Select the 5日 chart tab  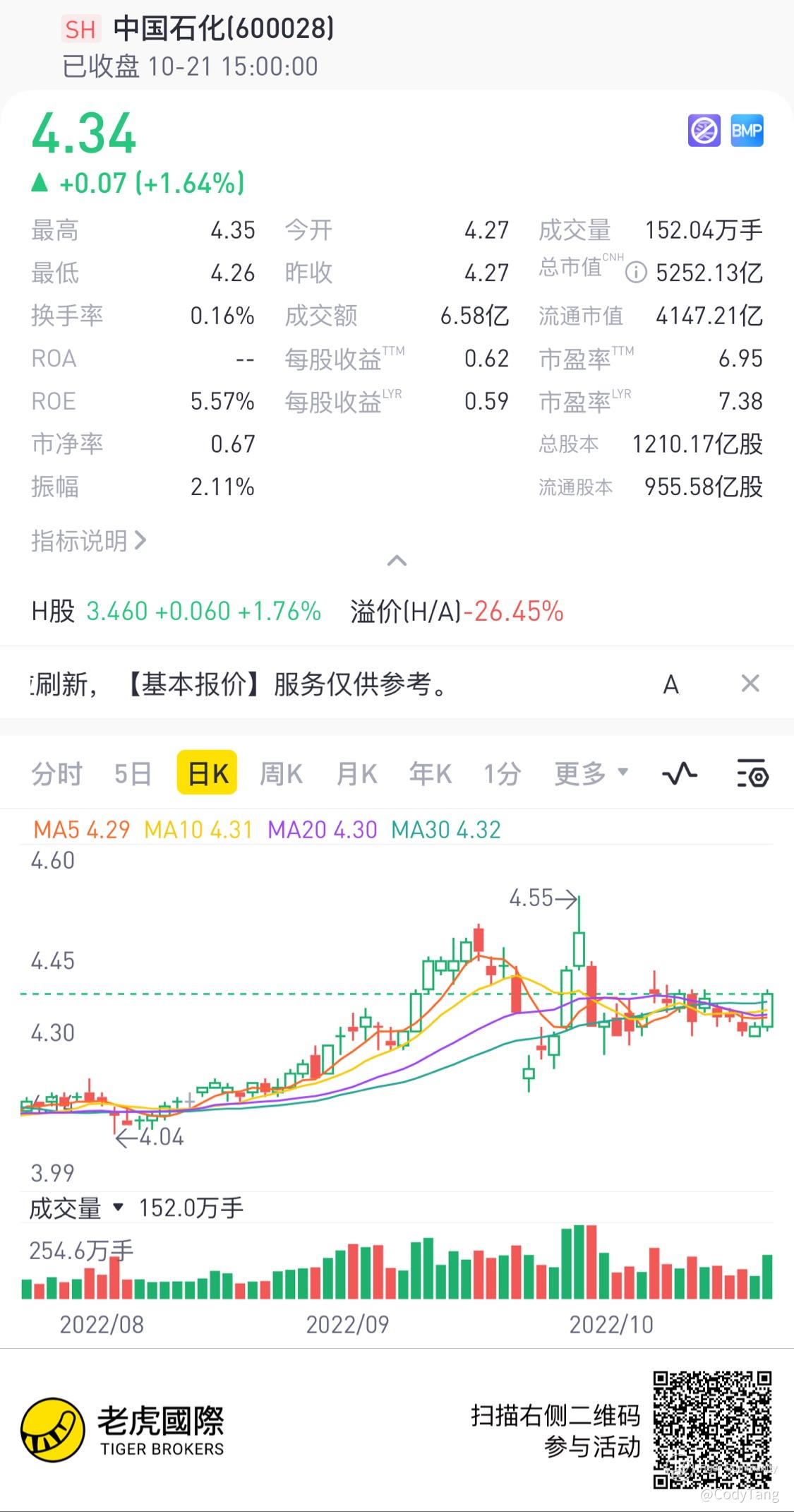[x=133, y=774]
